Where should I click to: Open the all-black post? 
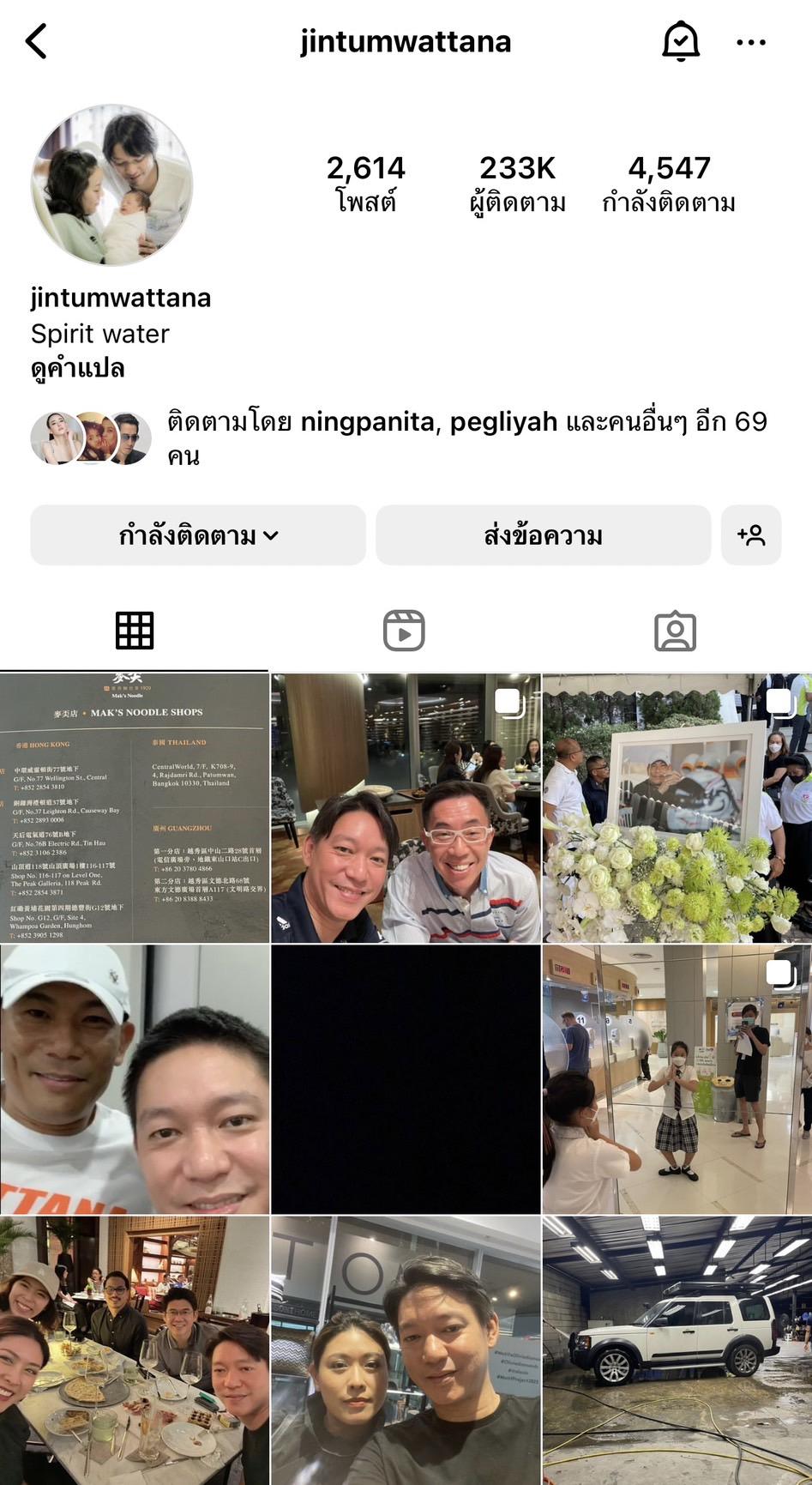point(406,1079)
